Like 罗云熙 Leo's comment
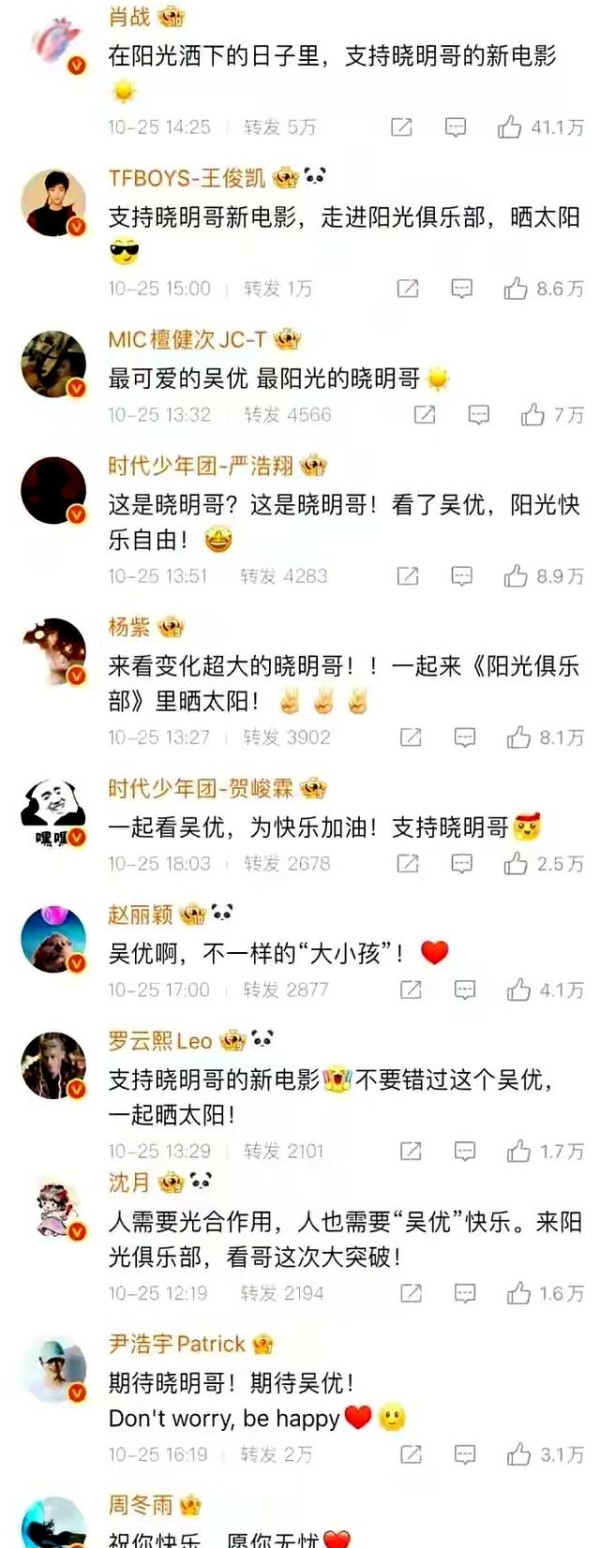This screenshot has width=600, height=1548. coord(518,1152)
